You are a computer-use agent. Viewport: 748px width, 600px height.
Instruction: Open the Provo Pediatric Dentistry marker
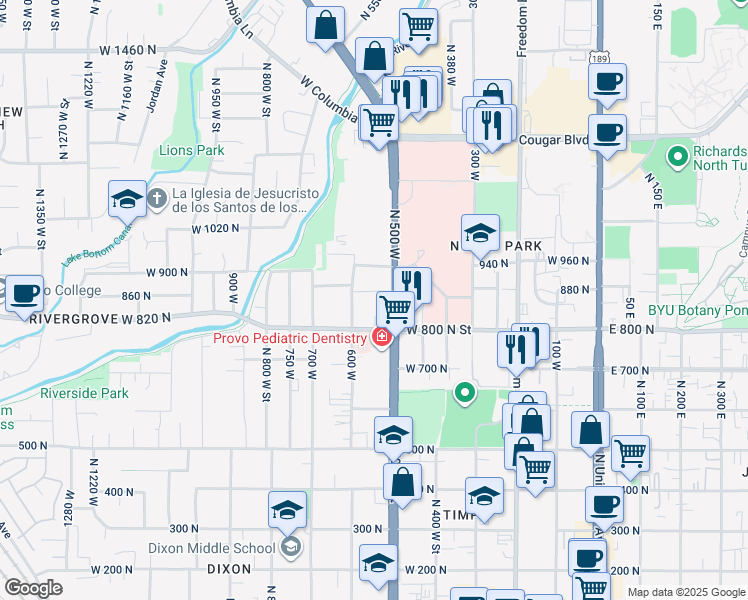[381, 338]
